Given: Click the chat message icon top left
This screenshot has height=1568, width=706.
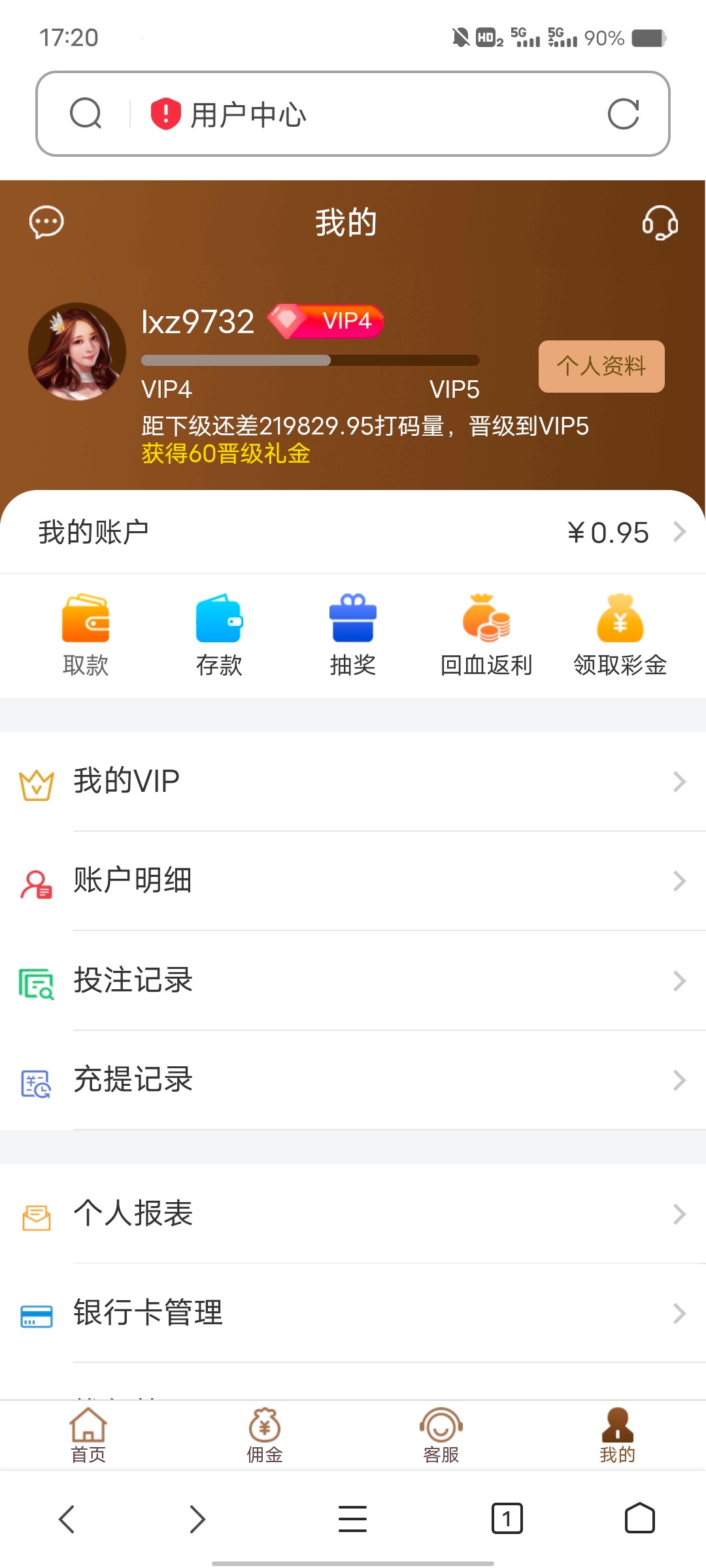Looking at the screenshot, I should coord(46,222).
